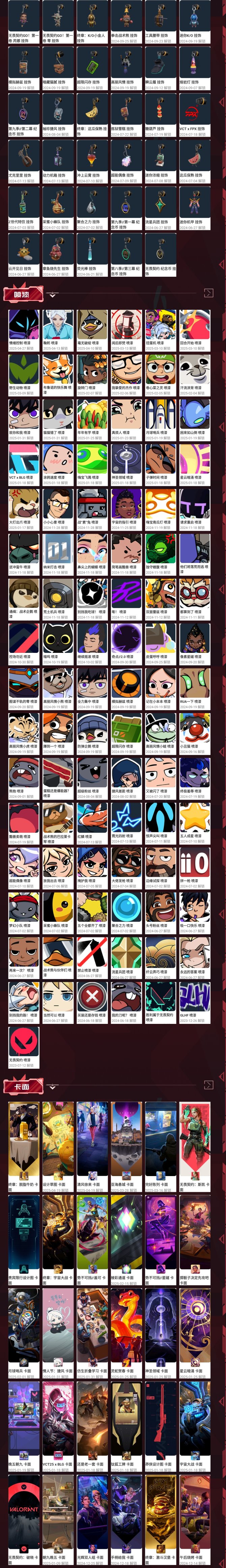Open the expand icon beside 卡面 header
Image resolution: width=226 pixels, height=1568 pixels.
click(208, 1085)
